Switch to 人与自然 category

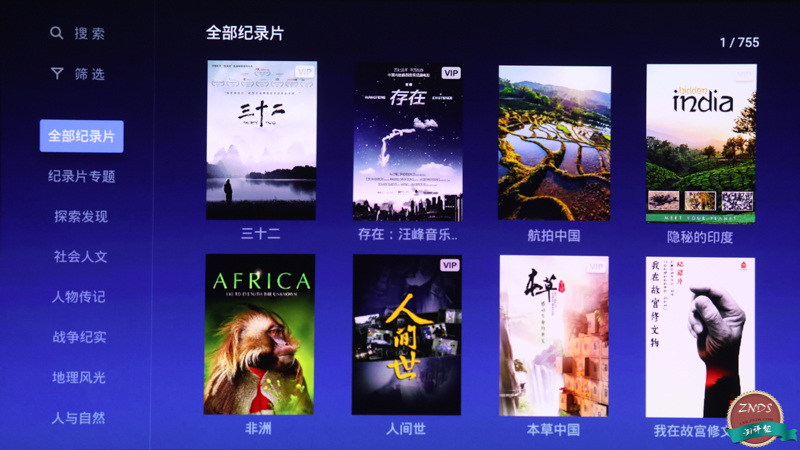tap(79, 418)
